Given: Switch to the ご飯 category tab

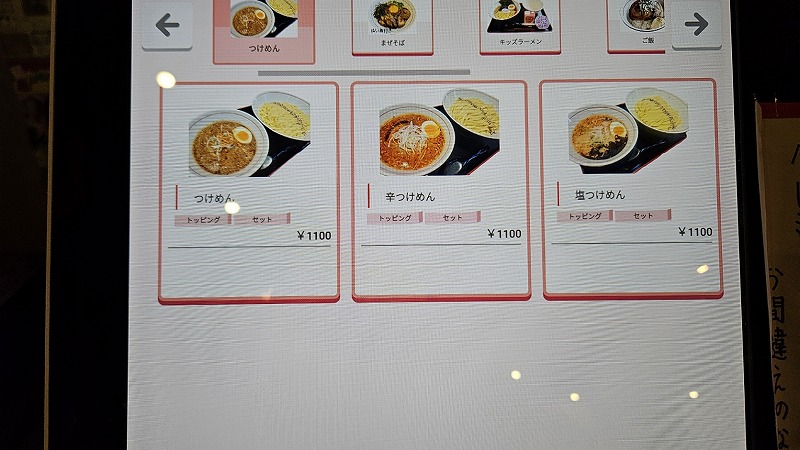Looking at the screenshot, I should [x=640, y=26].
